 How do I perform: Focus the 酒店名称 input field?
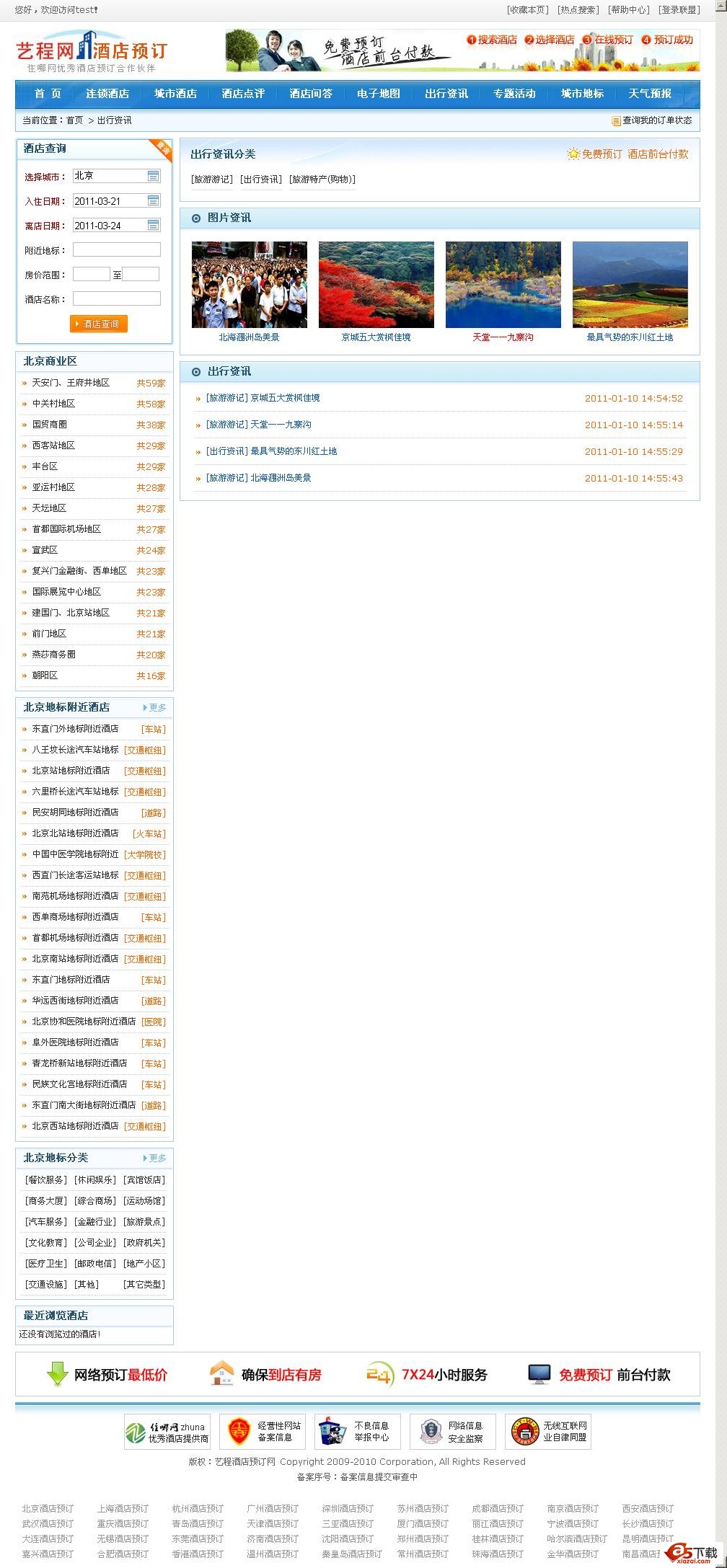point(116,299)
